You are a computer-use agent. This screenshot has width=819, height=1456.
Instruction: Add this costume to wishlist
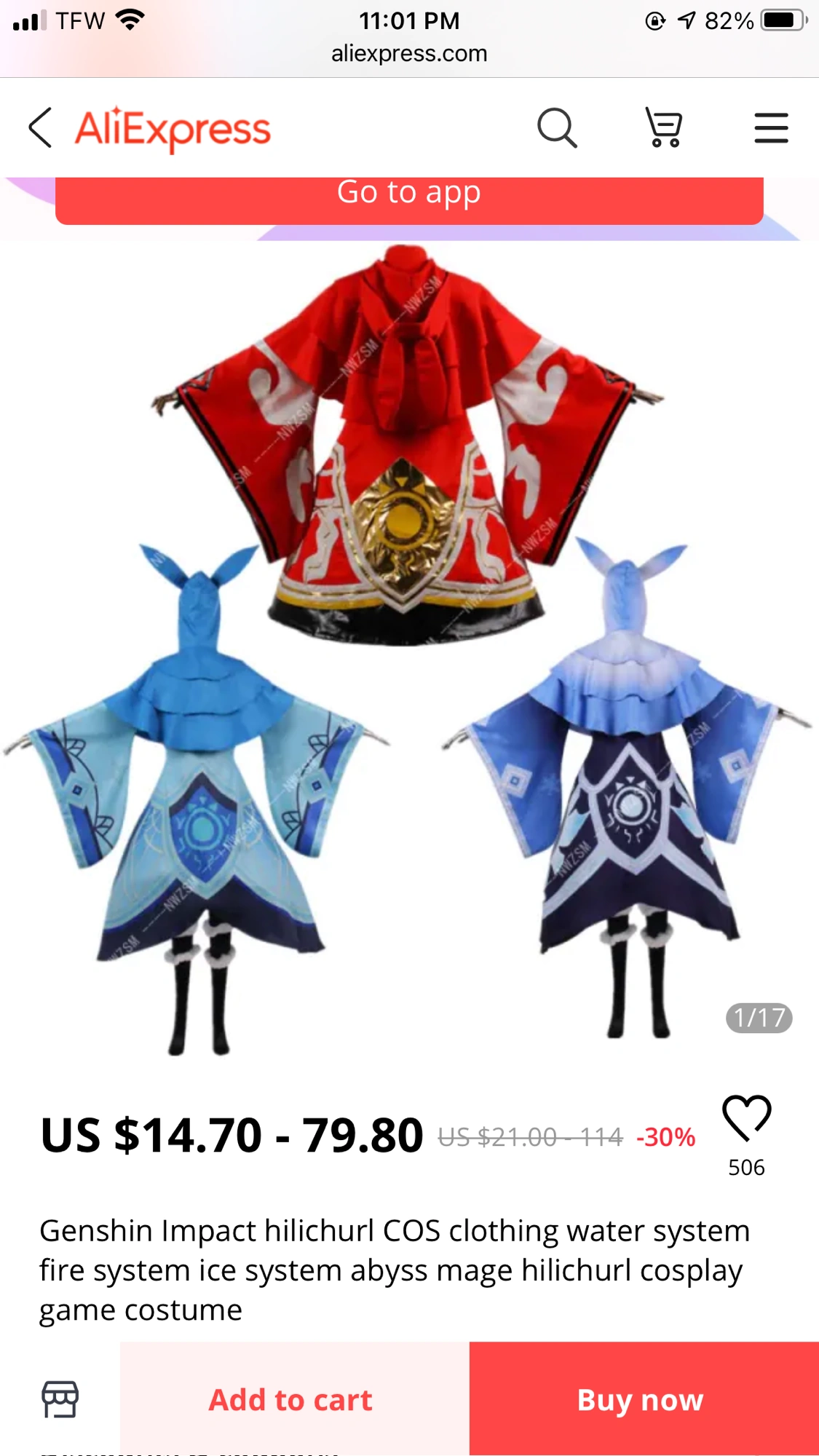pyautogui.click(x=746, y=1119)
